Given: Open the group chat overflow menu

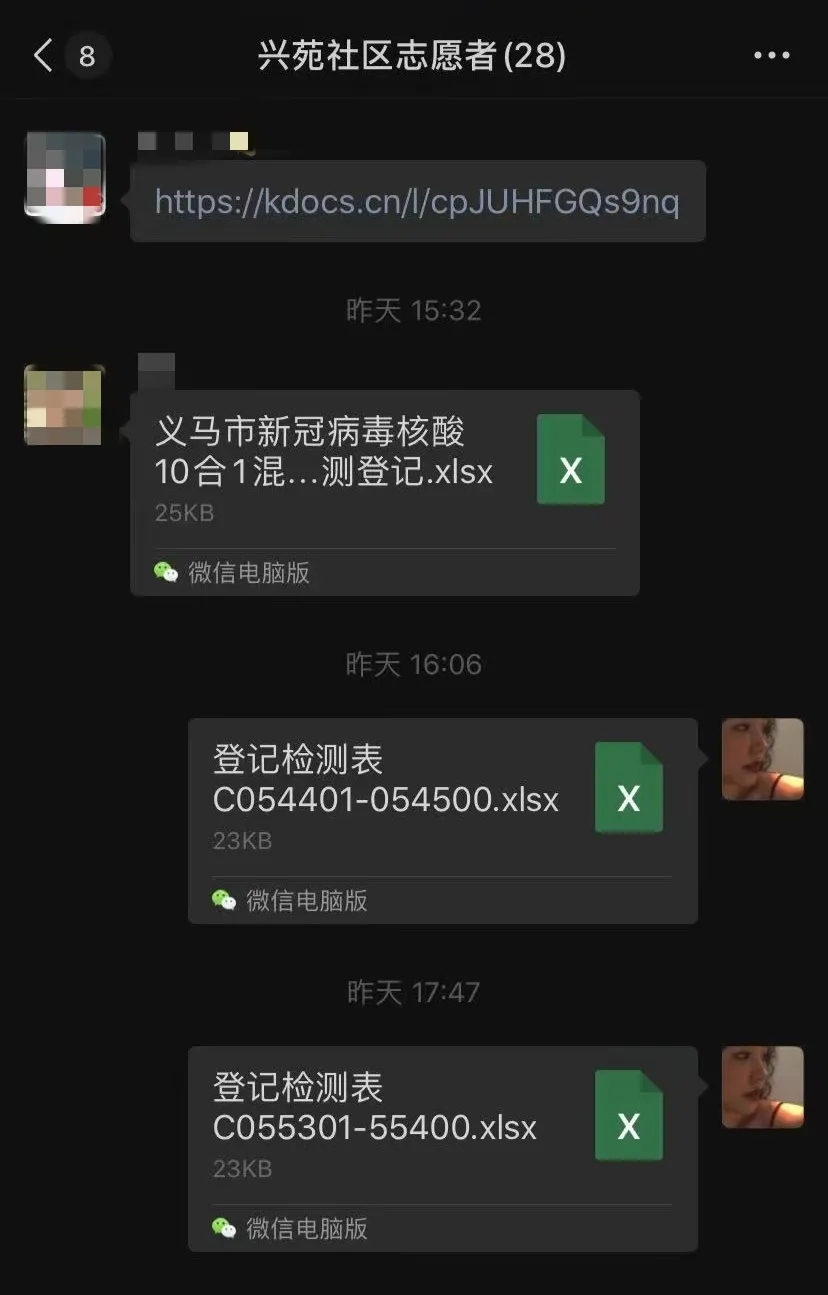Looking at the screenshot, I should point(771,55).
